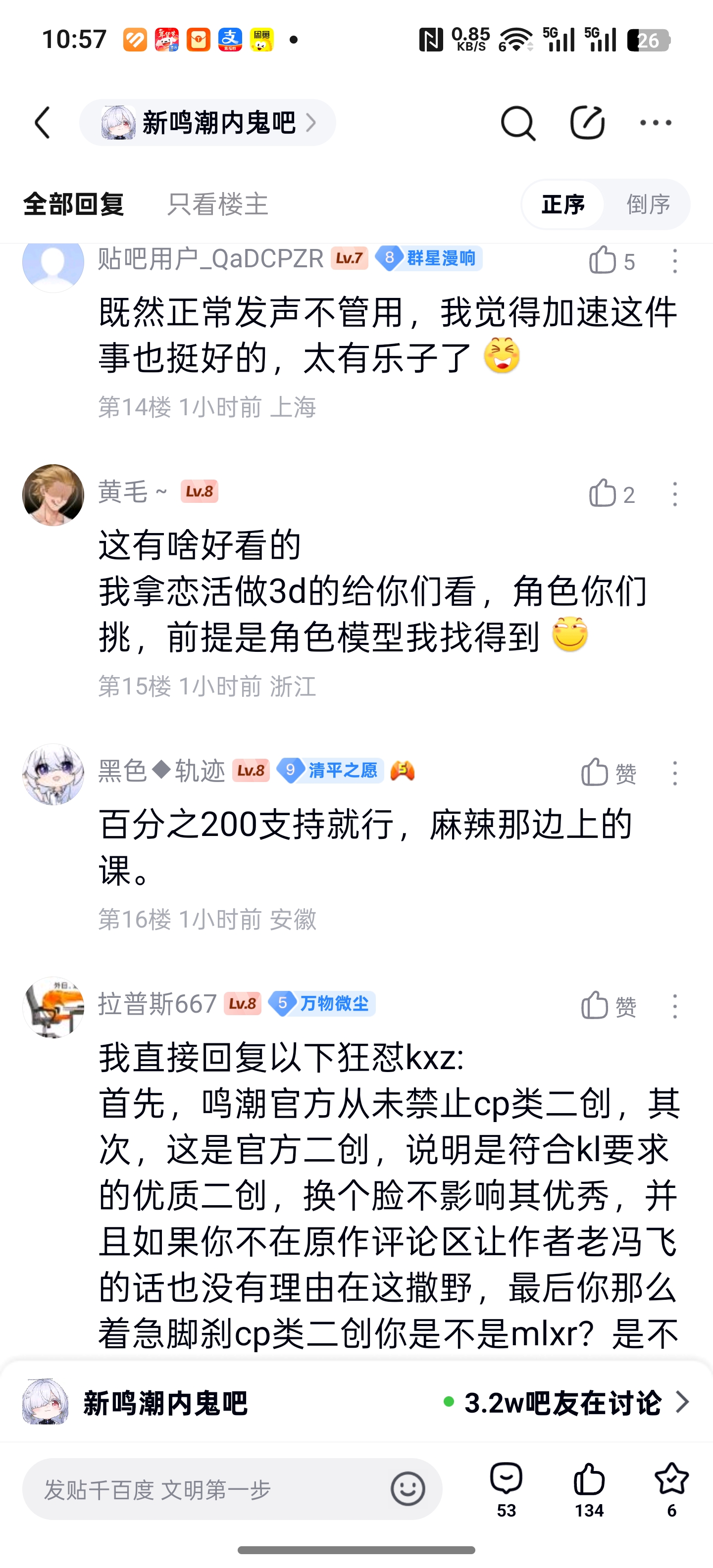Select the 全部回复 tab
Image resolution: width=713 pixels, height=1568 pixels.
point(74,204)
